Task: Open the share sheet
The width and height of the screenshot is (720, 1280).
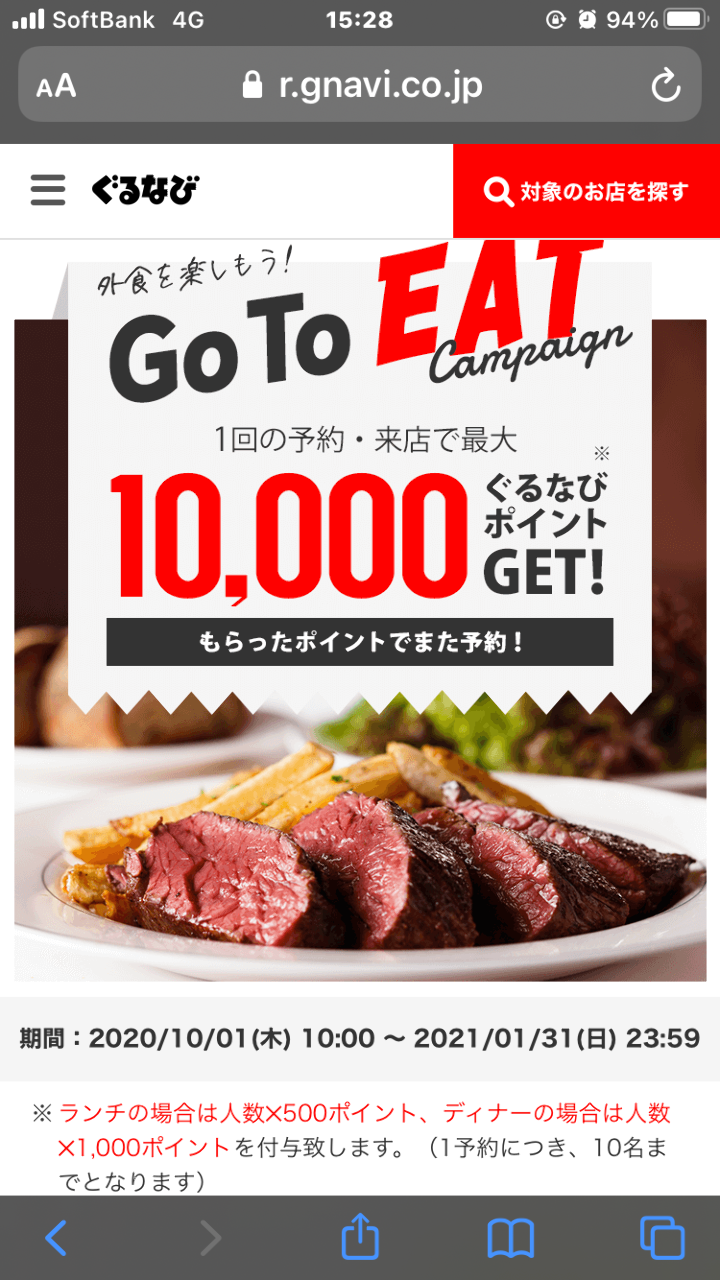Action: (x=360, y=1238)
